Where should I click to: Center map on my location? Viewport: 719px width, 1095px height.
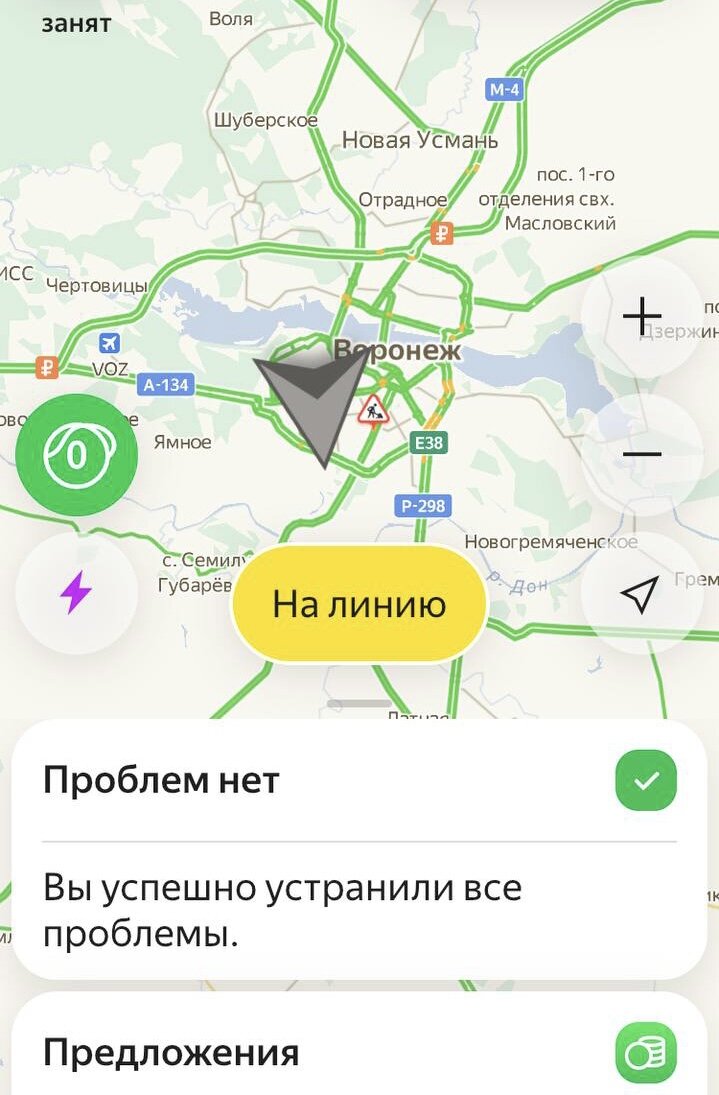640,594
